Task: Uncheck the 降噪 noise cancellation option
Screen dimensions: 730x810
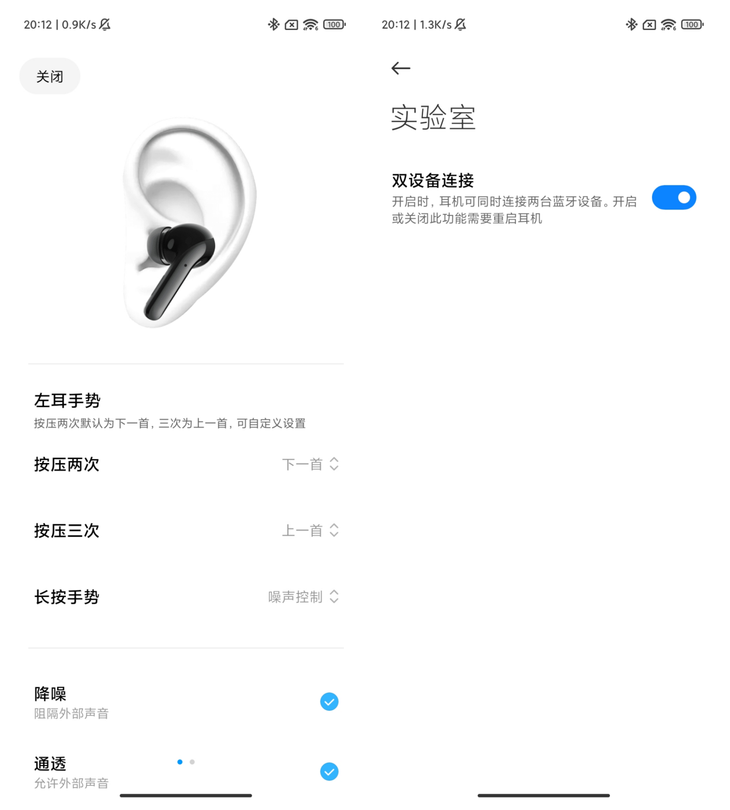Action: tap(329, 702)
